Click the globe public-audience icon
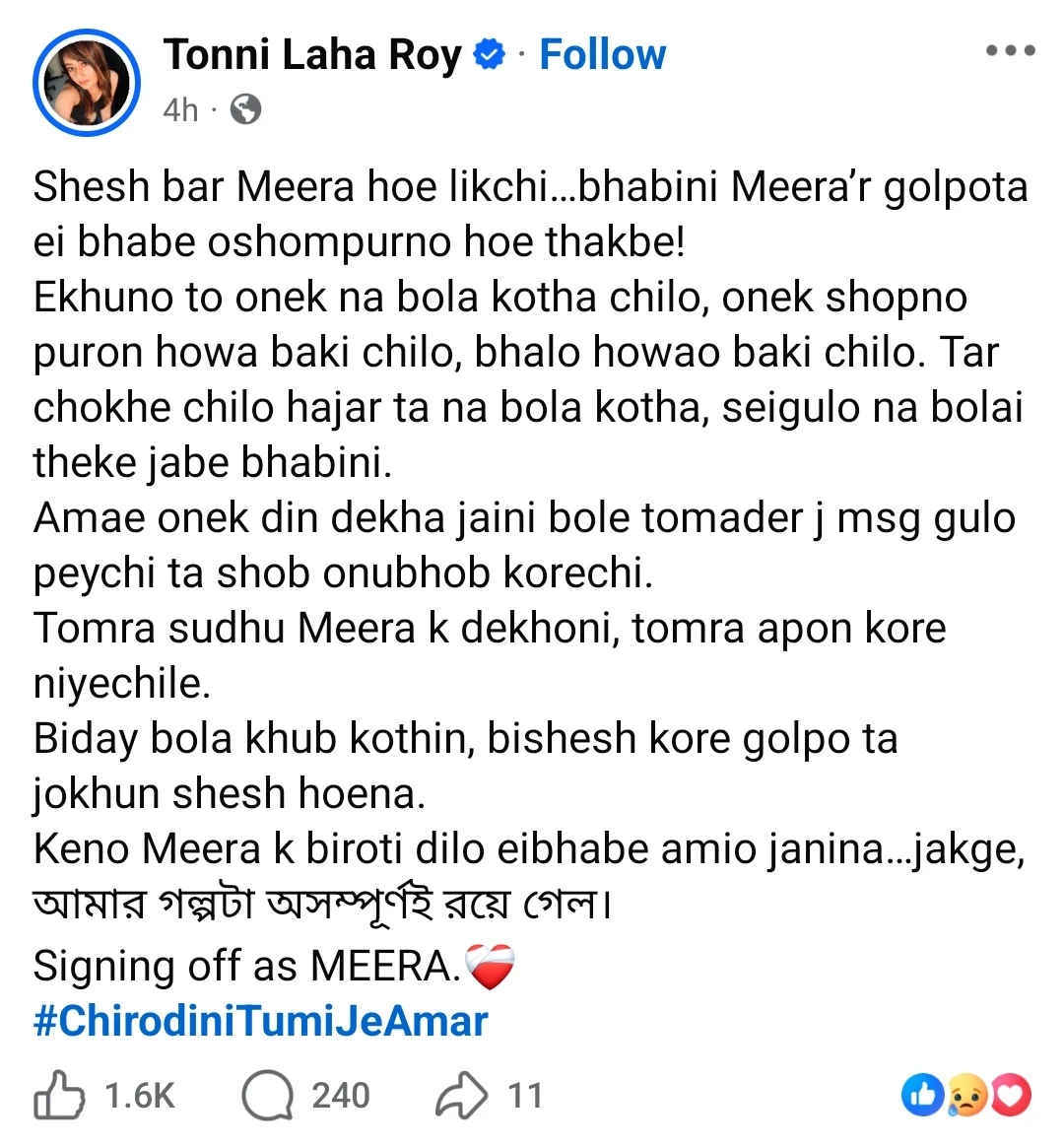Image resolution: width=1064 pixels, height=1146 pixels. [x=246, y=110]
